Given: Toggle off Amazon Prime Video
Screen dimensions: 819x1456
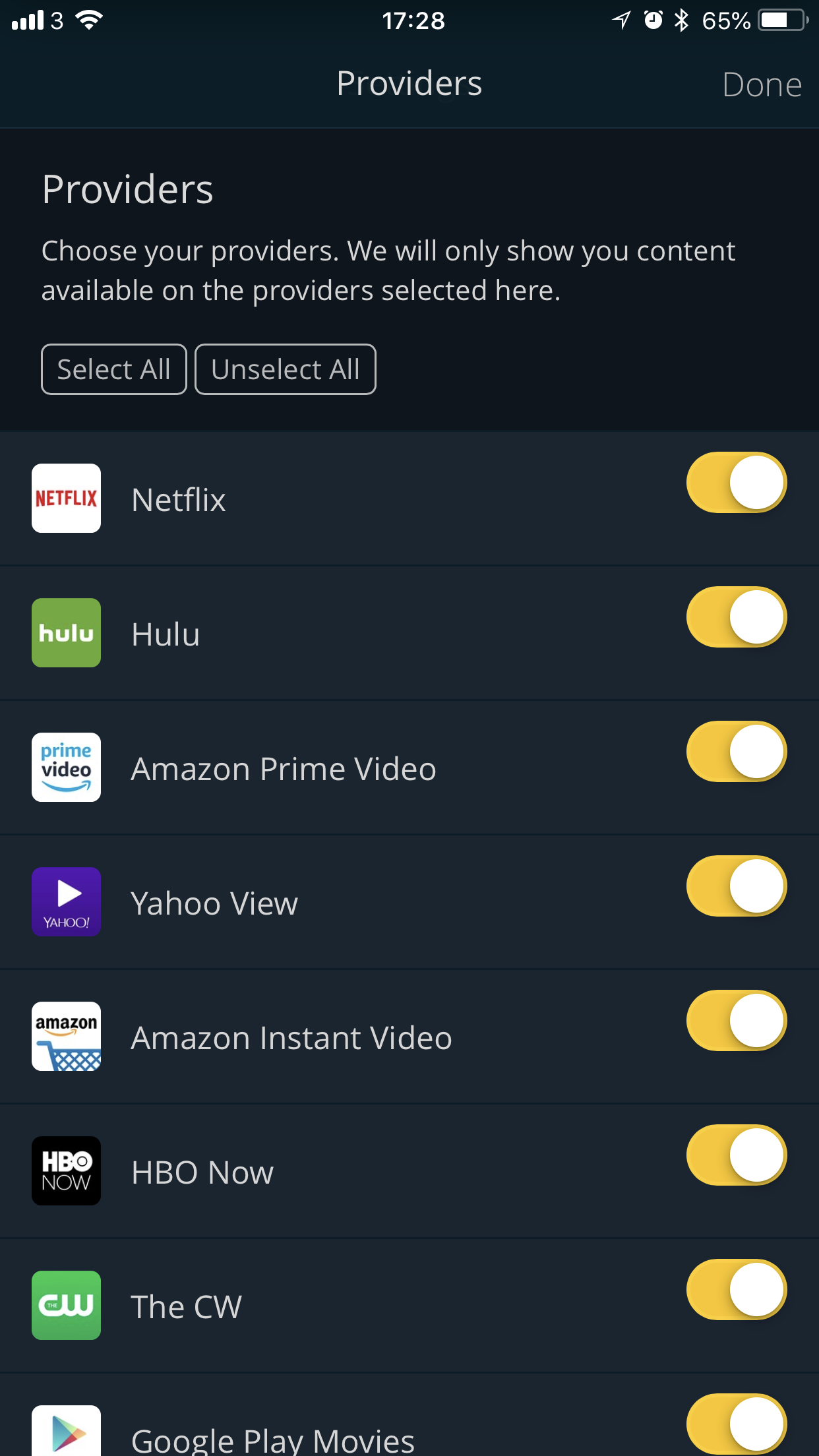Looking at the screenshot, I should point(737,752).
